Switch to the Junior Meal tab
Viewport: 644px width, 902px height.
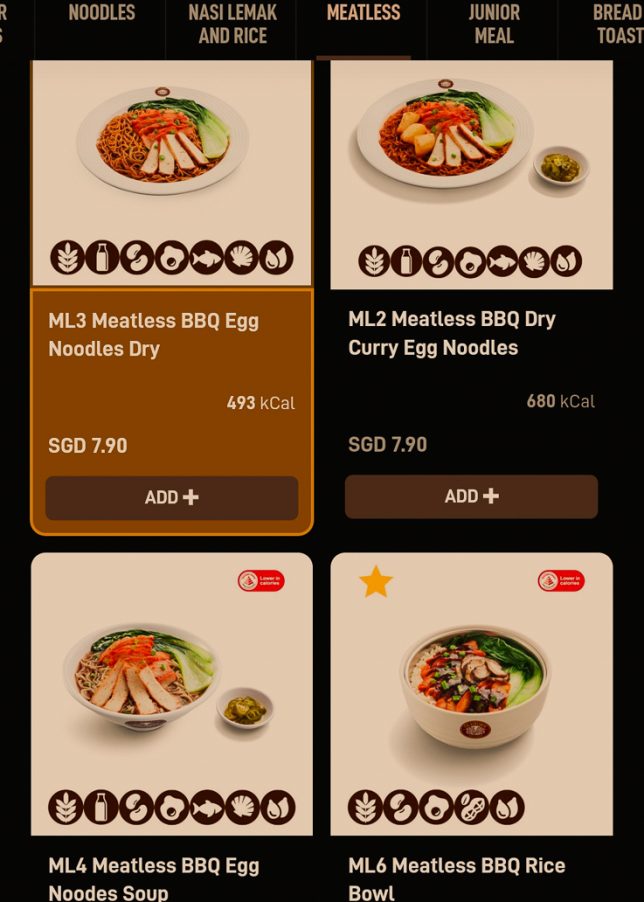(x=494, y=24)
